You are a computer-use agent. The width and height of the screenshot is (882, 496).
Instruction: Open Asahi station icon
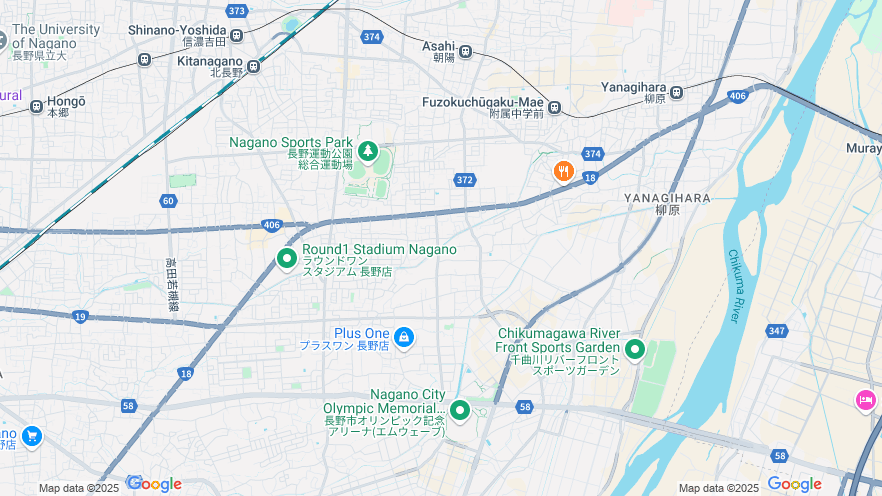[465, 50]
